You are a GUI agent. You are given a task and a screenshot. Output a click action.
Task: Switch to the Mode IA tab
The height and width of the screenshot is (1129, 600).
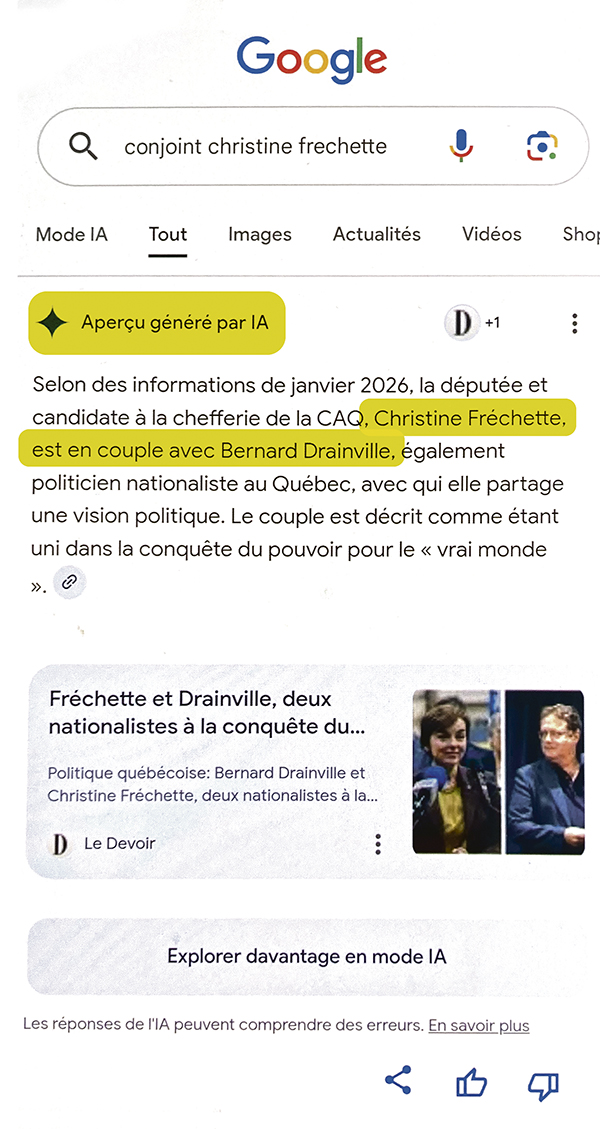(x=71, y=235)
